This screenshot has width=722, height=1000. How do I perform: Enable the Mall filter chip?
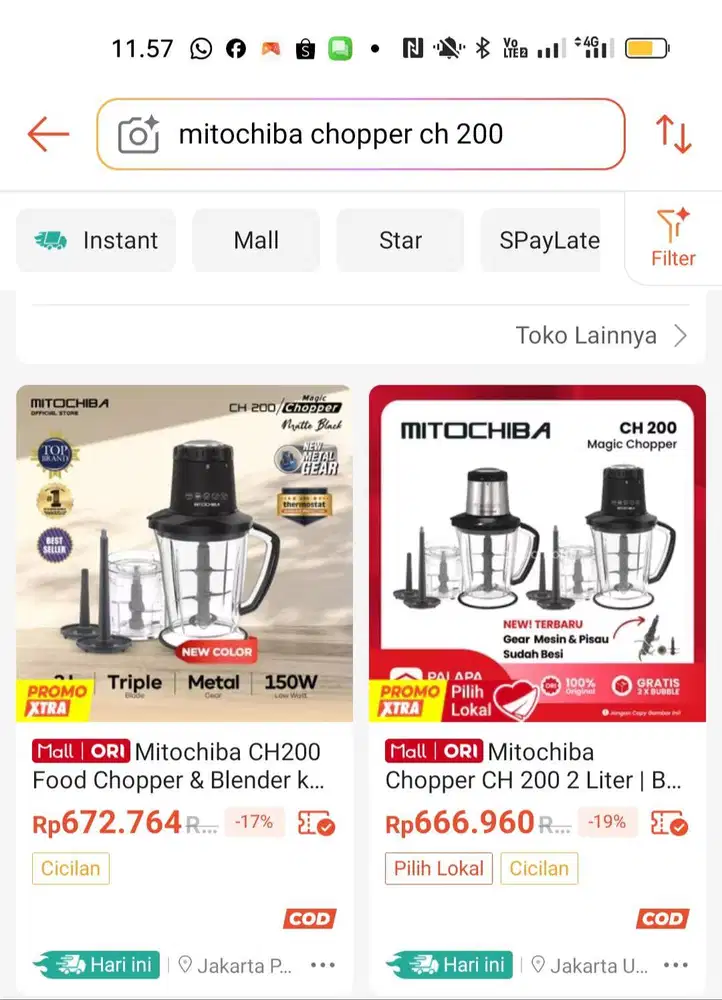click(x=255, y=240)
